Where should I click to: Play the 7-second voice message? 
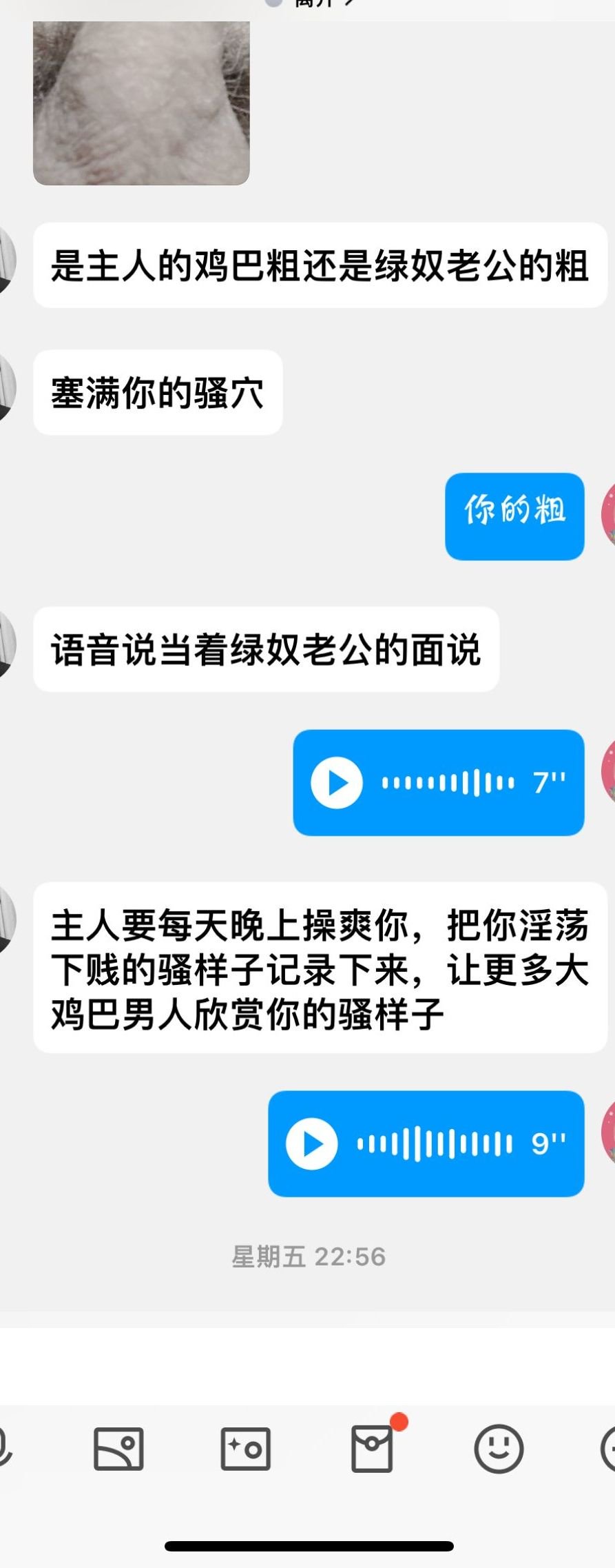(x=337, y=783)
